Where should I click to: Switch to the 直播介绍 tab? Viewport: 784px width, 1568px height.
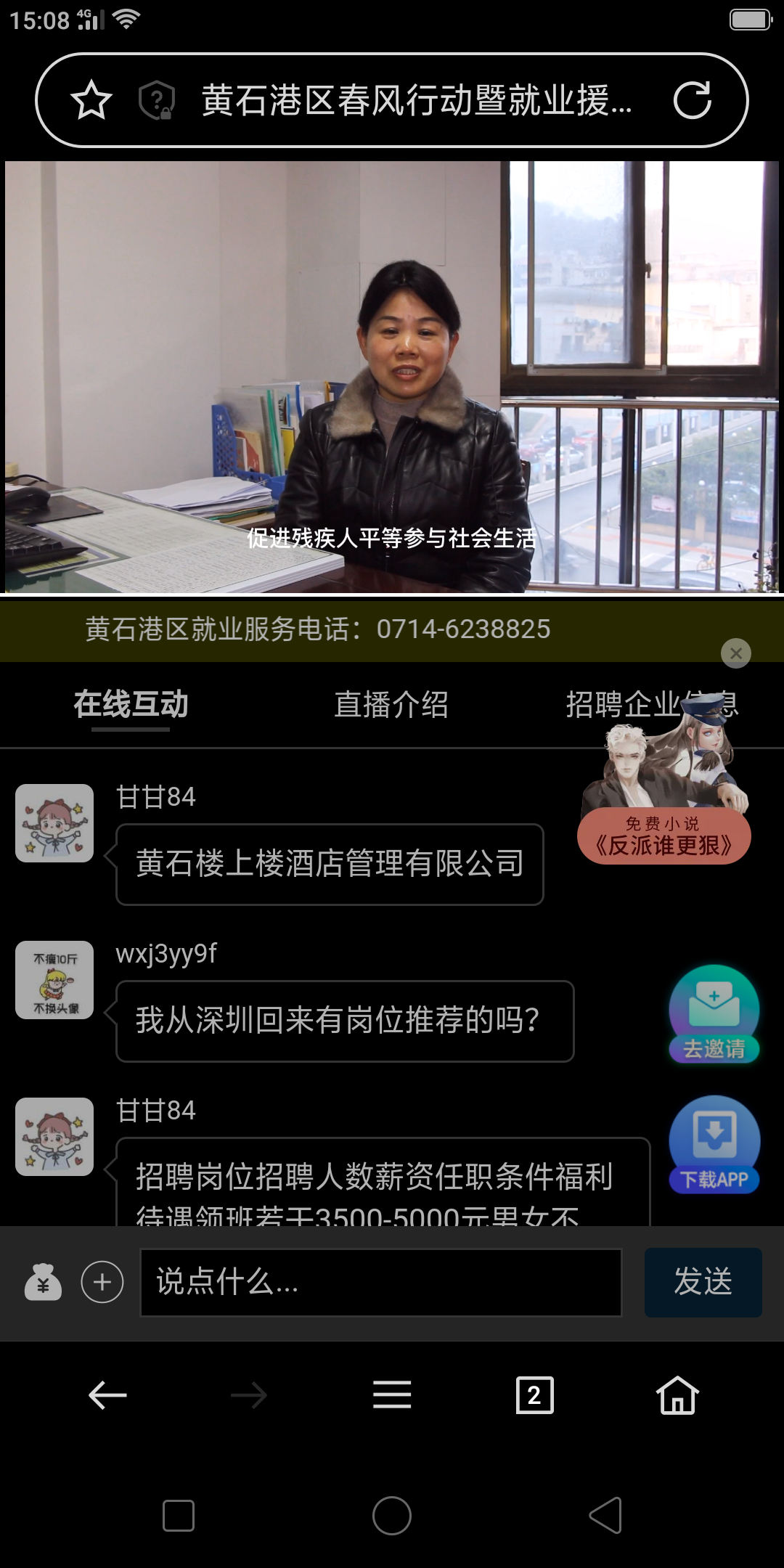pos(391,704)
